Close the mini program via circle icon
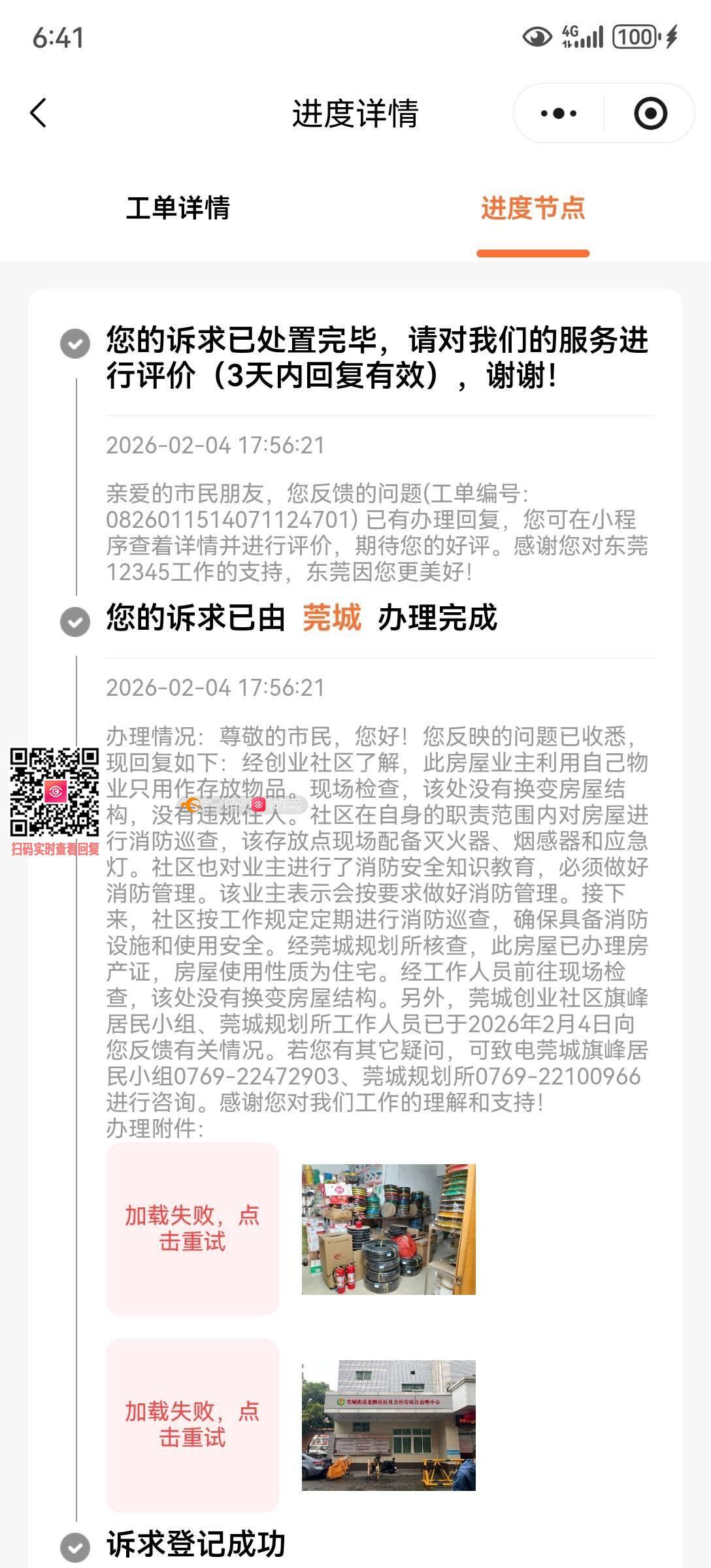Viewport: 711px width, 1568px height. coord(650,114)
